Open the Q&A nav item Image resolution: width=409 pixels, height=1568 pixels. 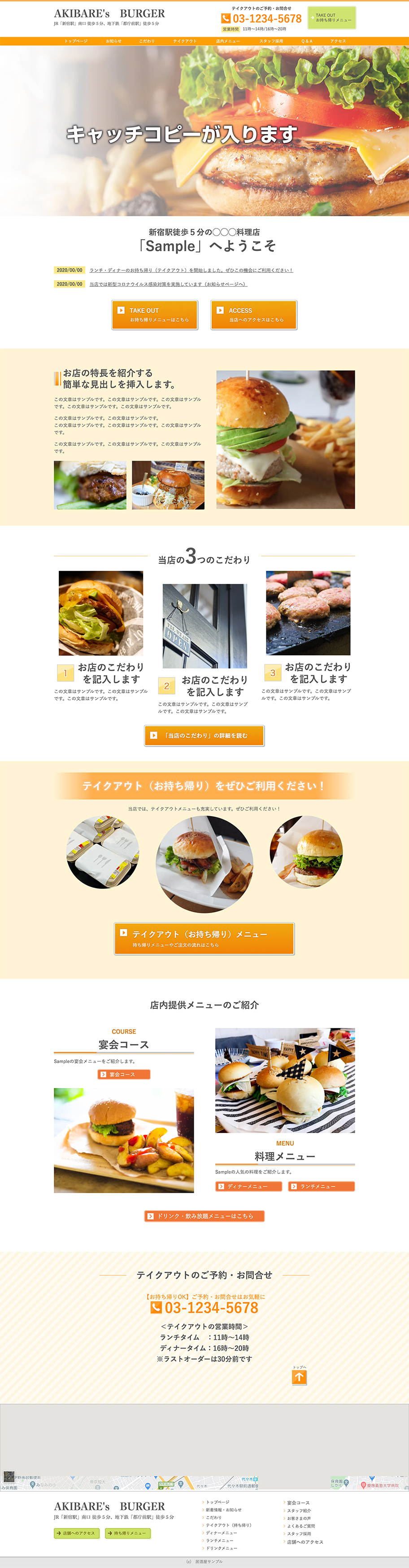(307, 41)
